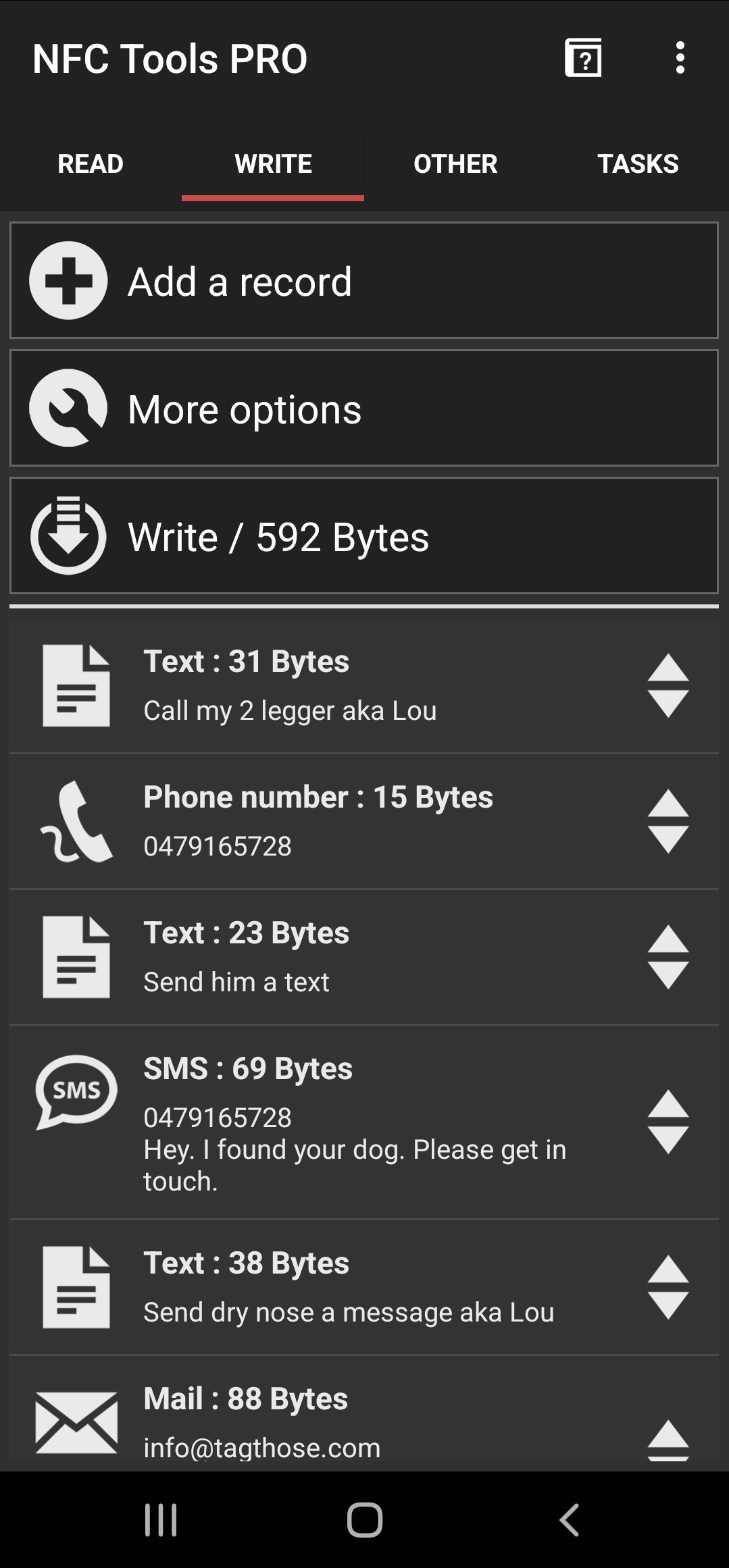This screenshot has width=729, height=1568.
Task: Move 'Send him a text' record up
Action: [x=668, y=939]
